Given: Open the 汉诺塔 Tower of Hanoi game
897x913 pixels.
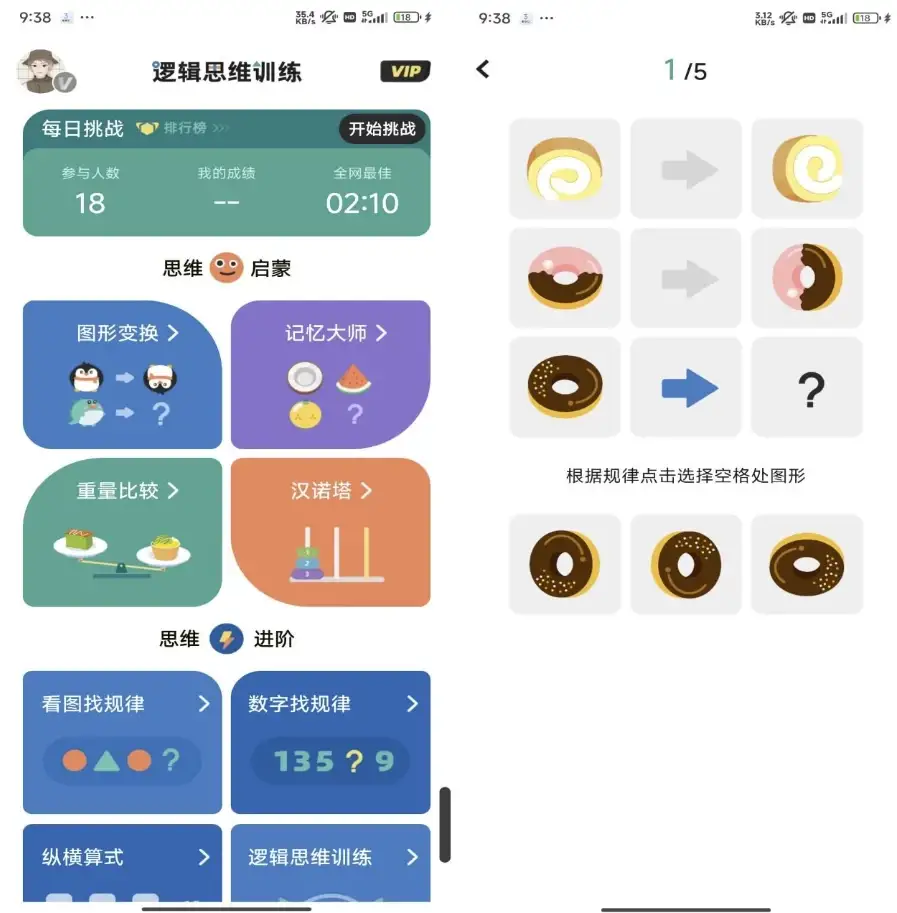Looking at the screenshot, I should click(x=330, y=532).
